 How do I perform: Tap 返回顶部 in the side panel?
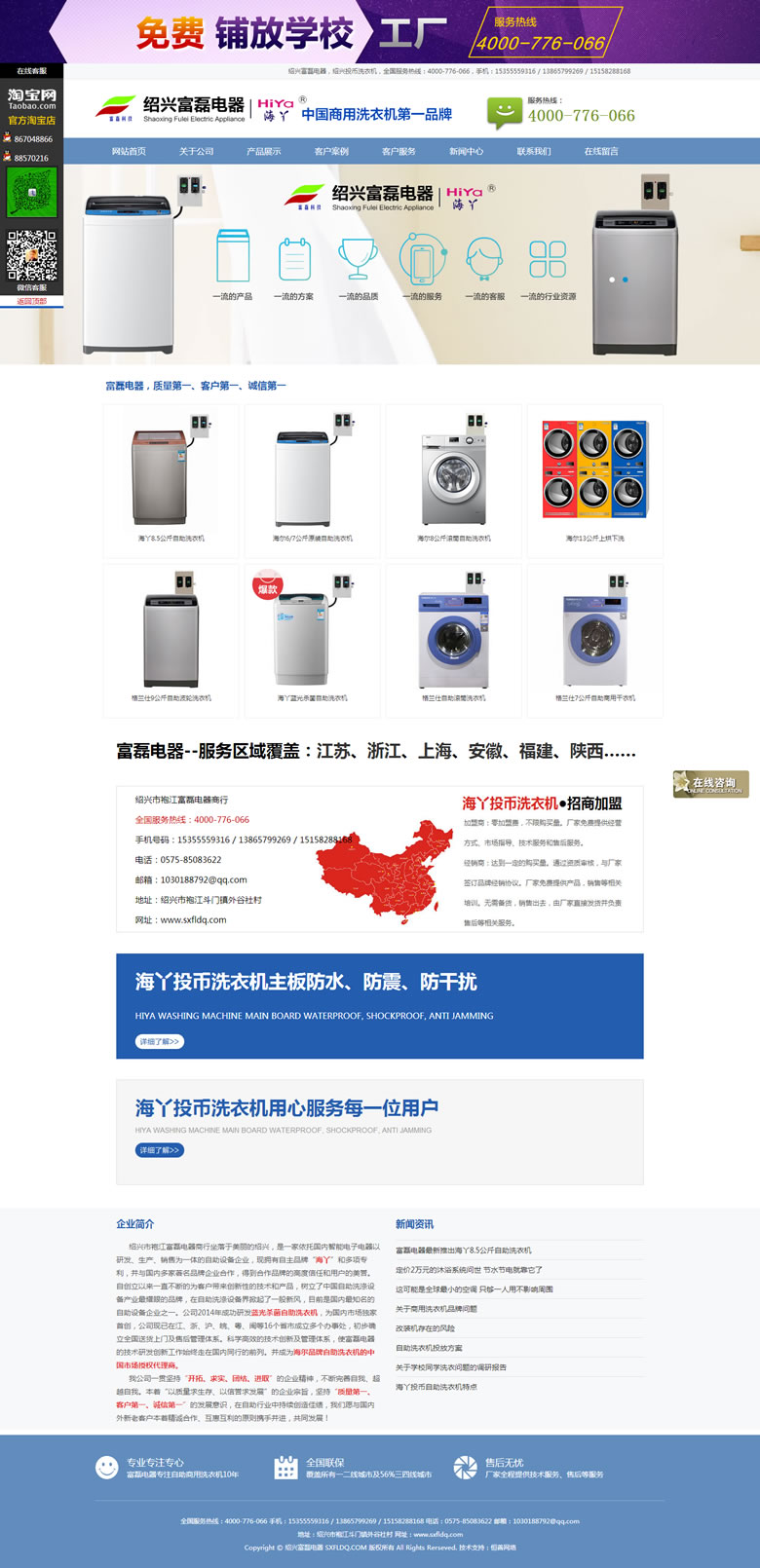pos(32,301)
